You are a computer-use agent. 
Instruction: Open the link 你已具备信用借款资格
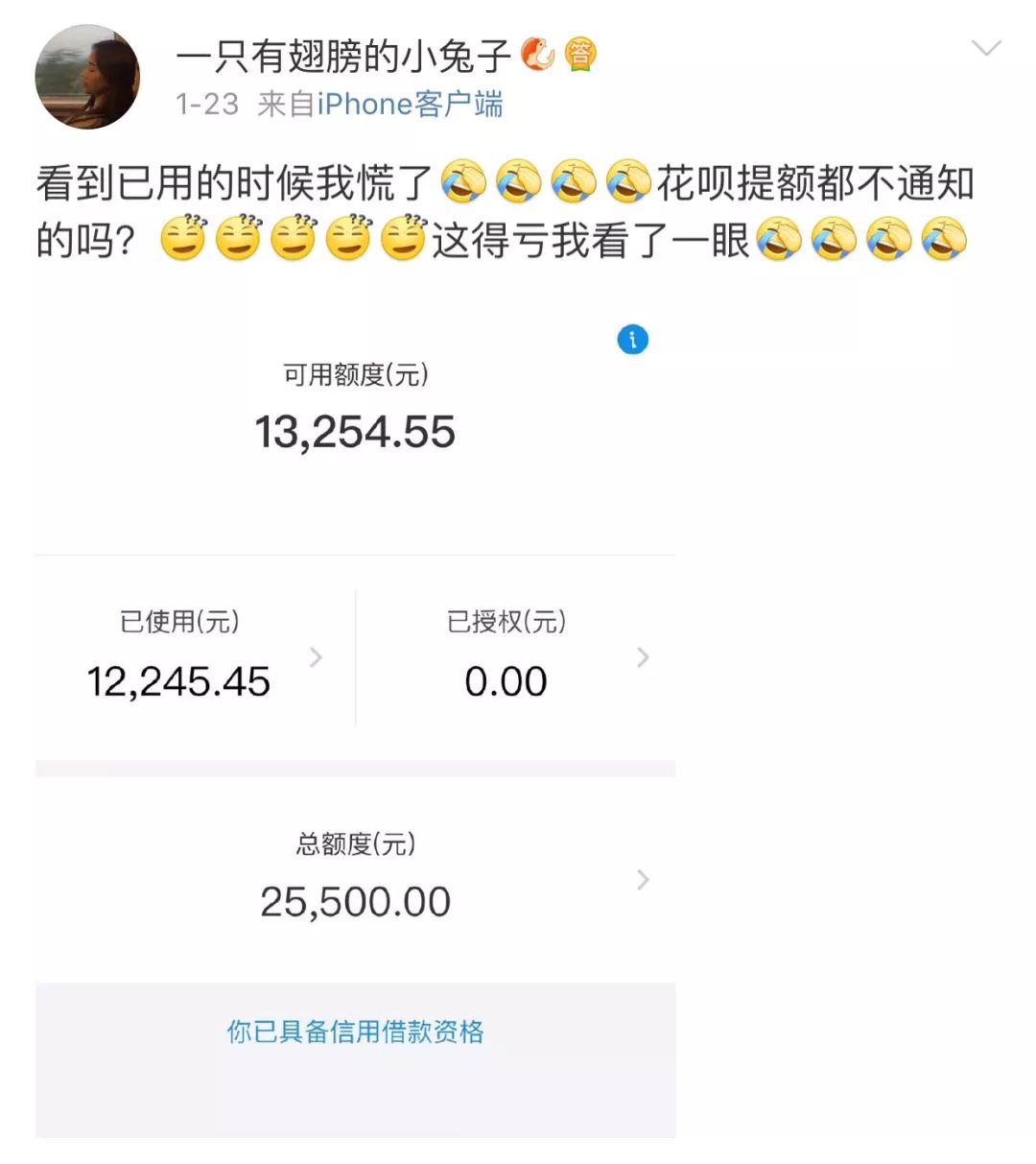[x=355, y=1032]
